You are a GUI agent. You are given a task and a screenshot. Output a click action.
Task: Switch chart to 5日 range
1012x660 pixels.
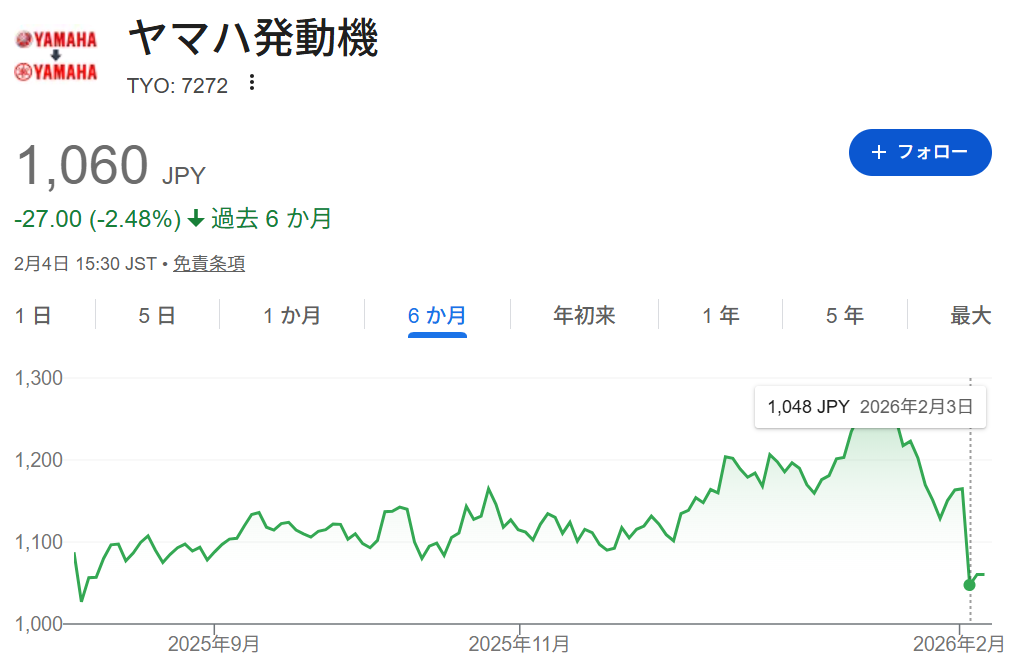click(157, 316)
